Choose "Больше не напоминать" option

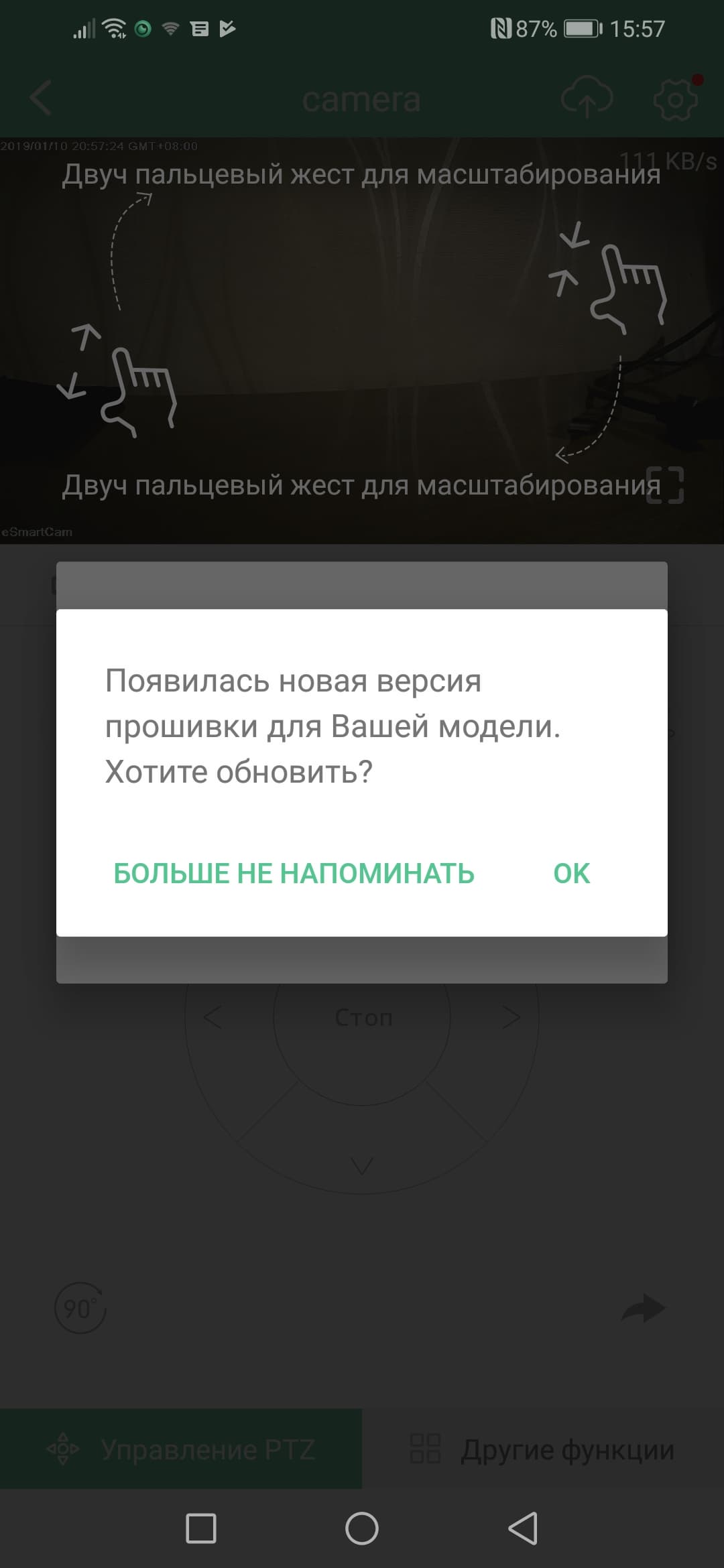click(294, 873)
